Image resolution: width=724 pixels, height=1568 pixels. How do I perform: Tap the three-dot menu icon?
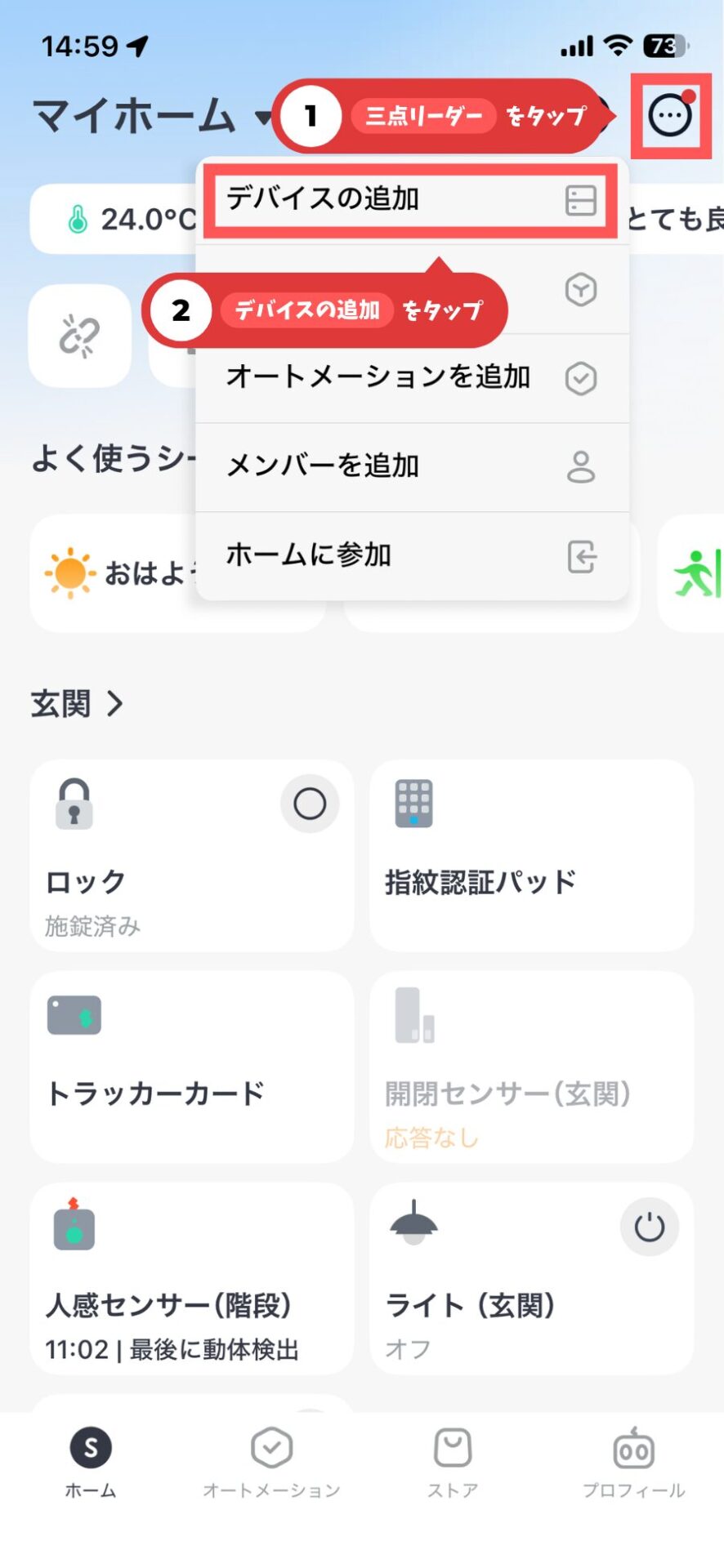(670, 116)
